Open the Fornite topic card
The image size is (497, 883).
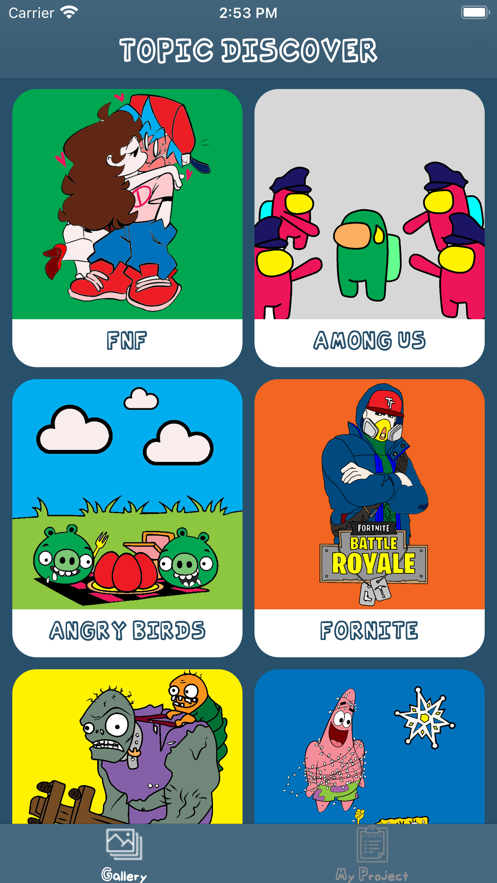pos(369,518)
